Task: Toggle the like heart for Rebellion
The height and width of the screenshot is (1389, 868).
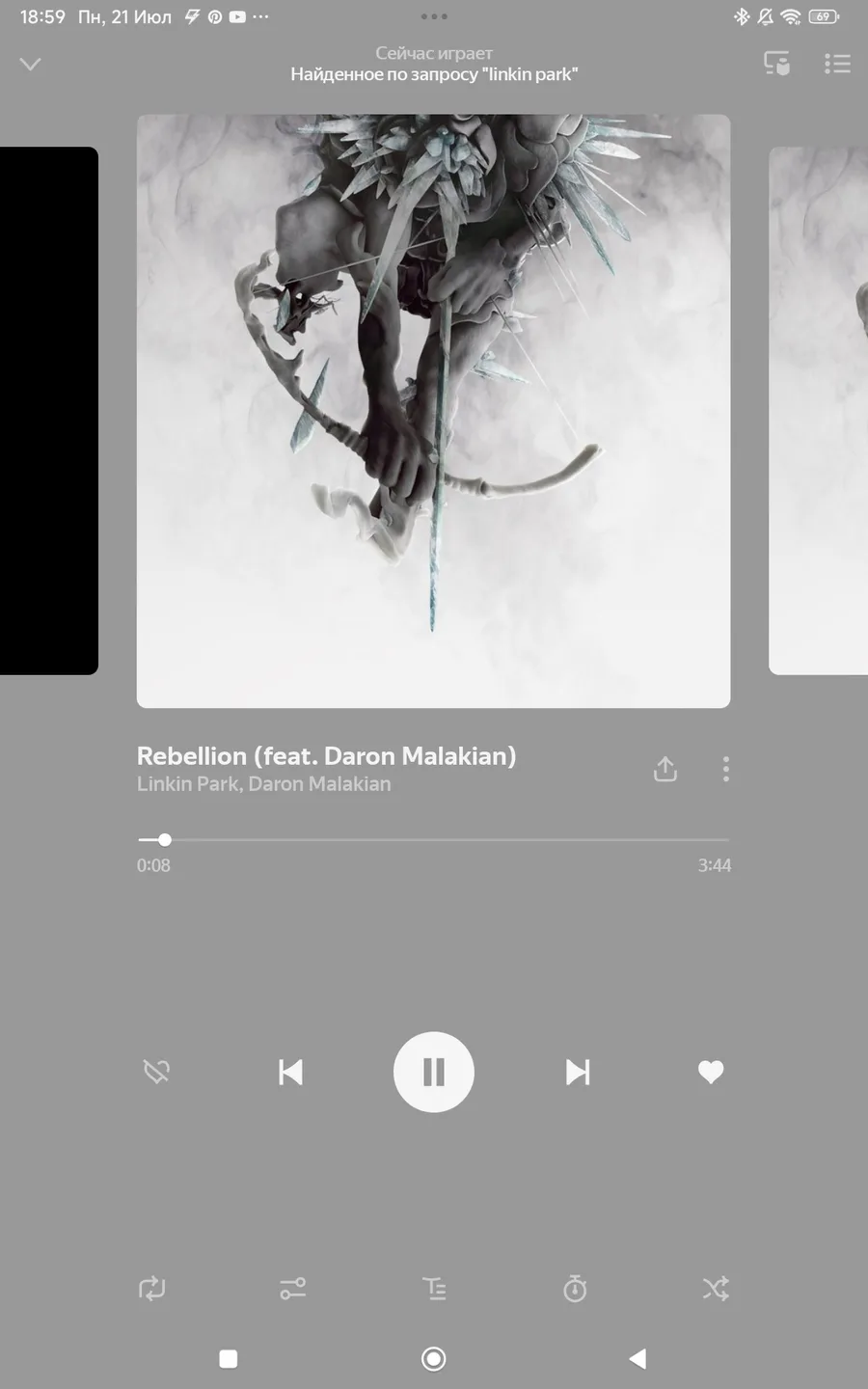Action: (x=711, y=1072)
